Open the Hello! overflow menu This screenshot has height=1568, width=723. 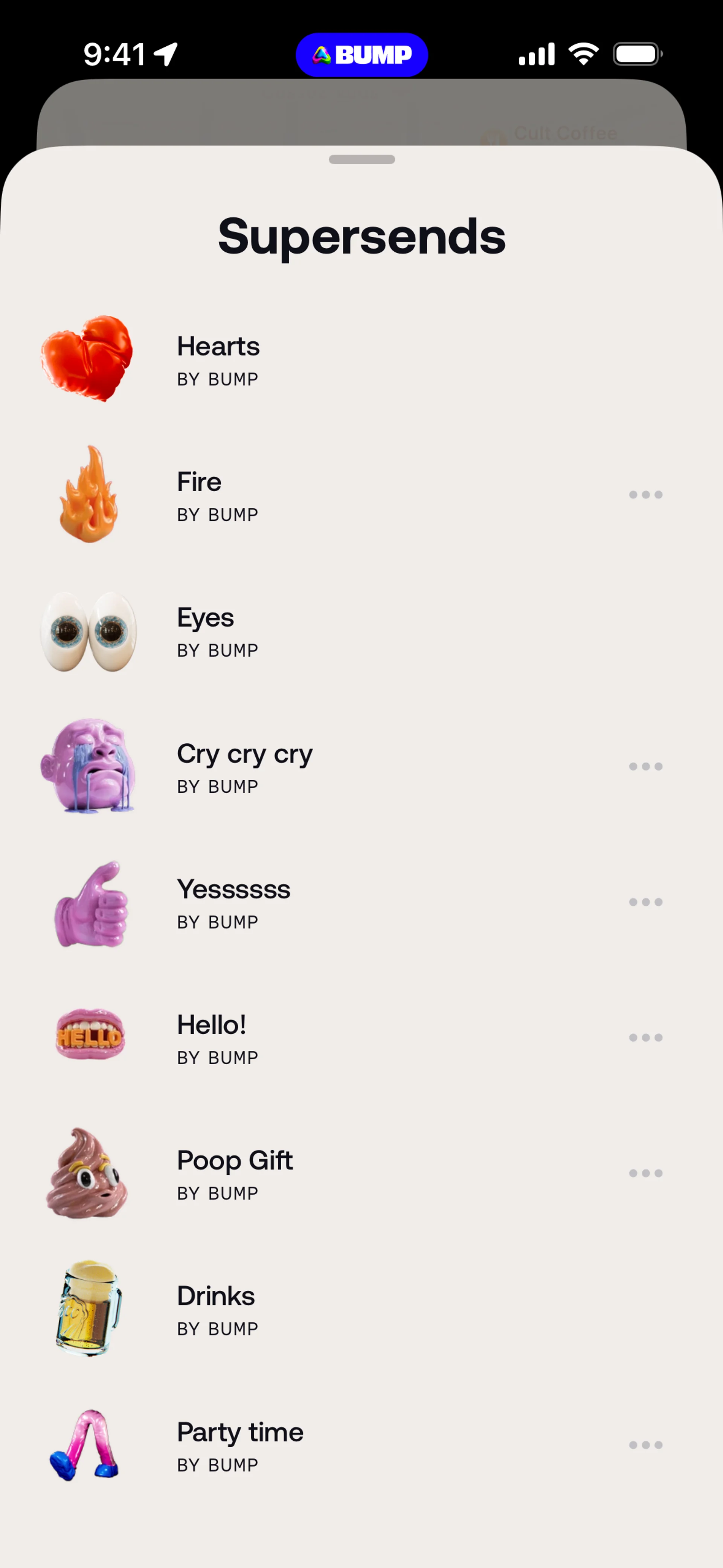coord(646,1038)
